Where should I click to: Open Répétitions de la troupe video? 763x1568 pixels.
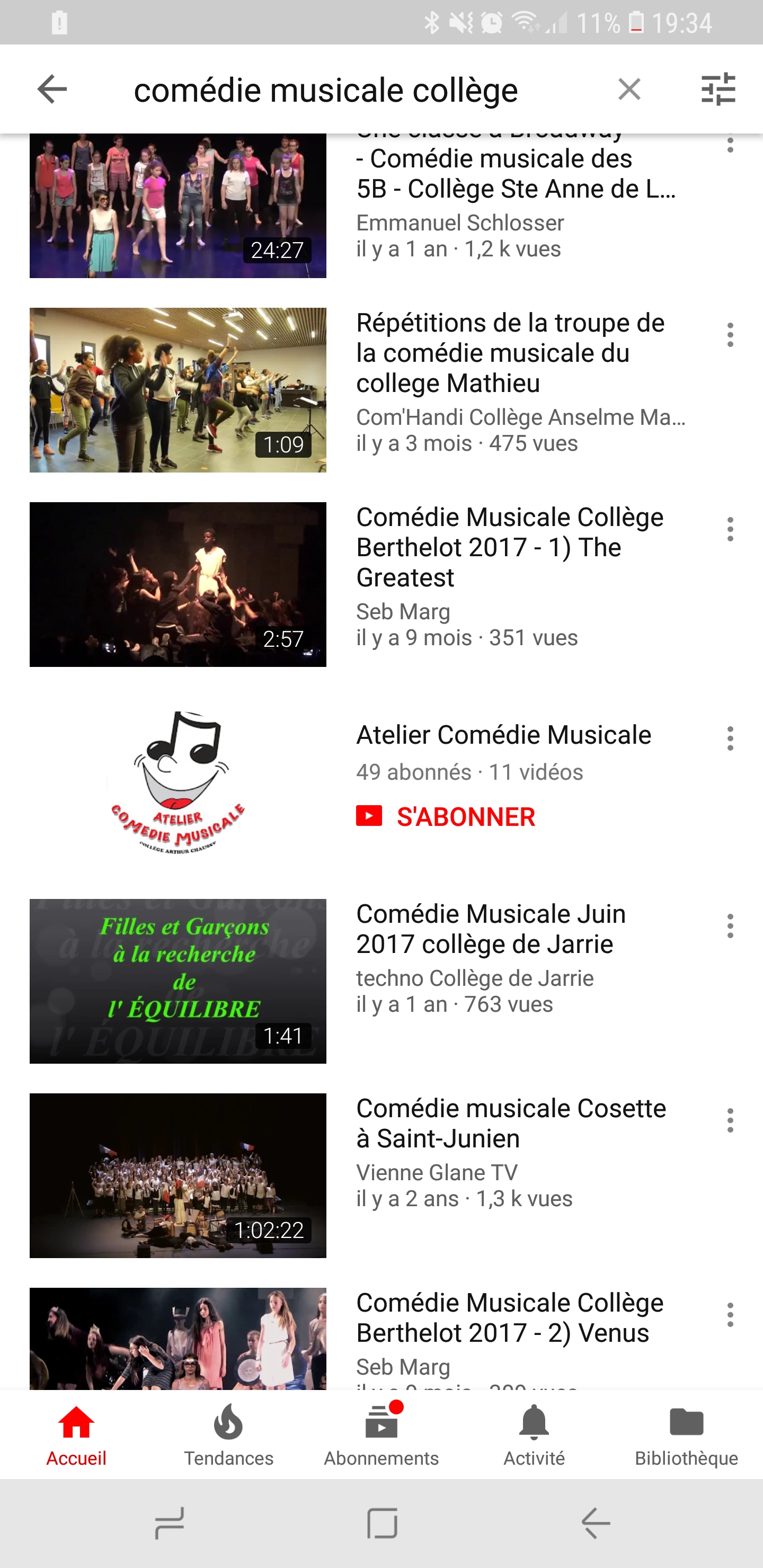pos(178,389)
